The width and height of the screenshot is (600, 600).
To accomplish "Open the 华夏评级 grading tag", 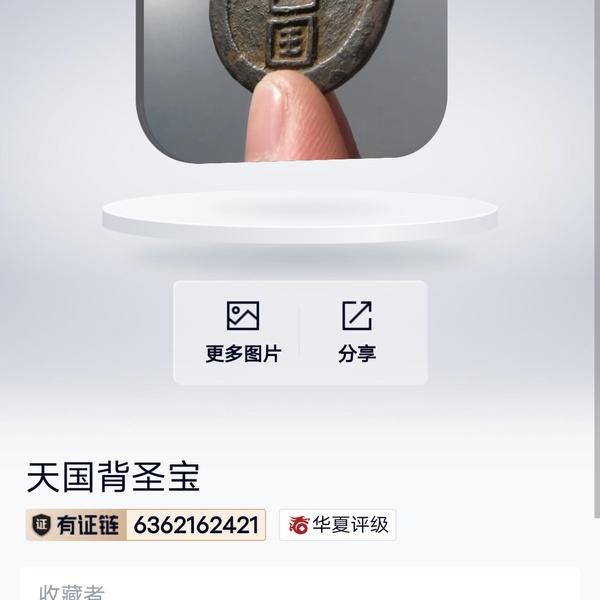I will tap(338, 525).
